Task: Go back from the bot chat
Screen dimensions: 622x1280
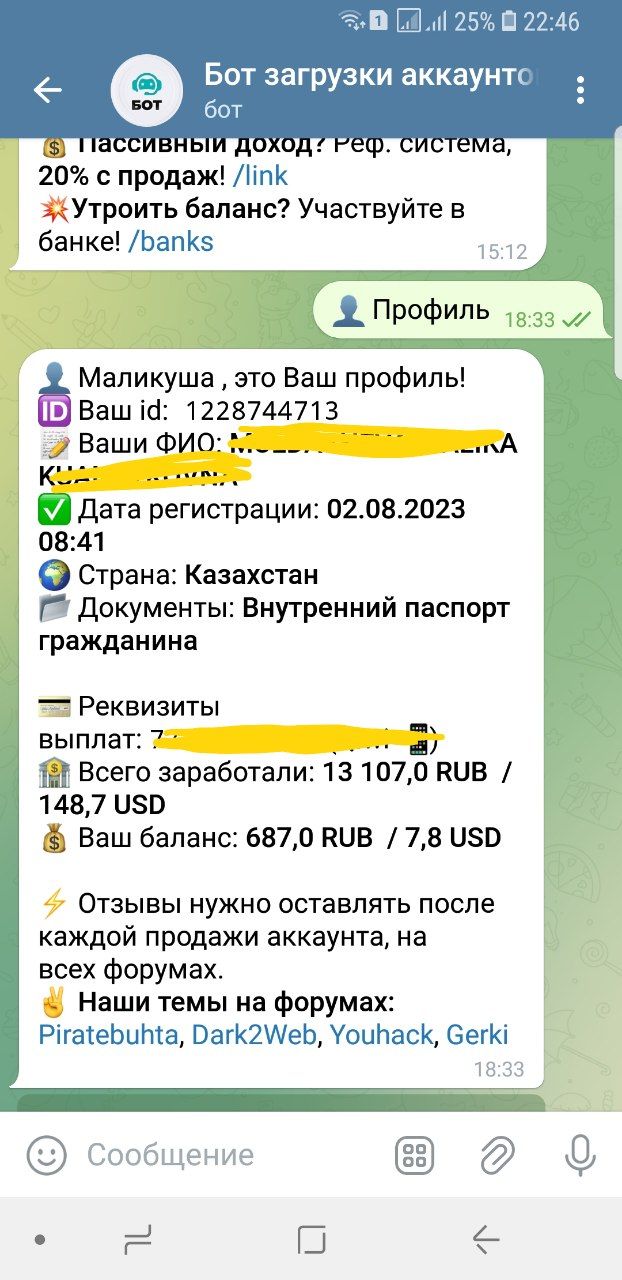Action: pos(47,91)
